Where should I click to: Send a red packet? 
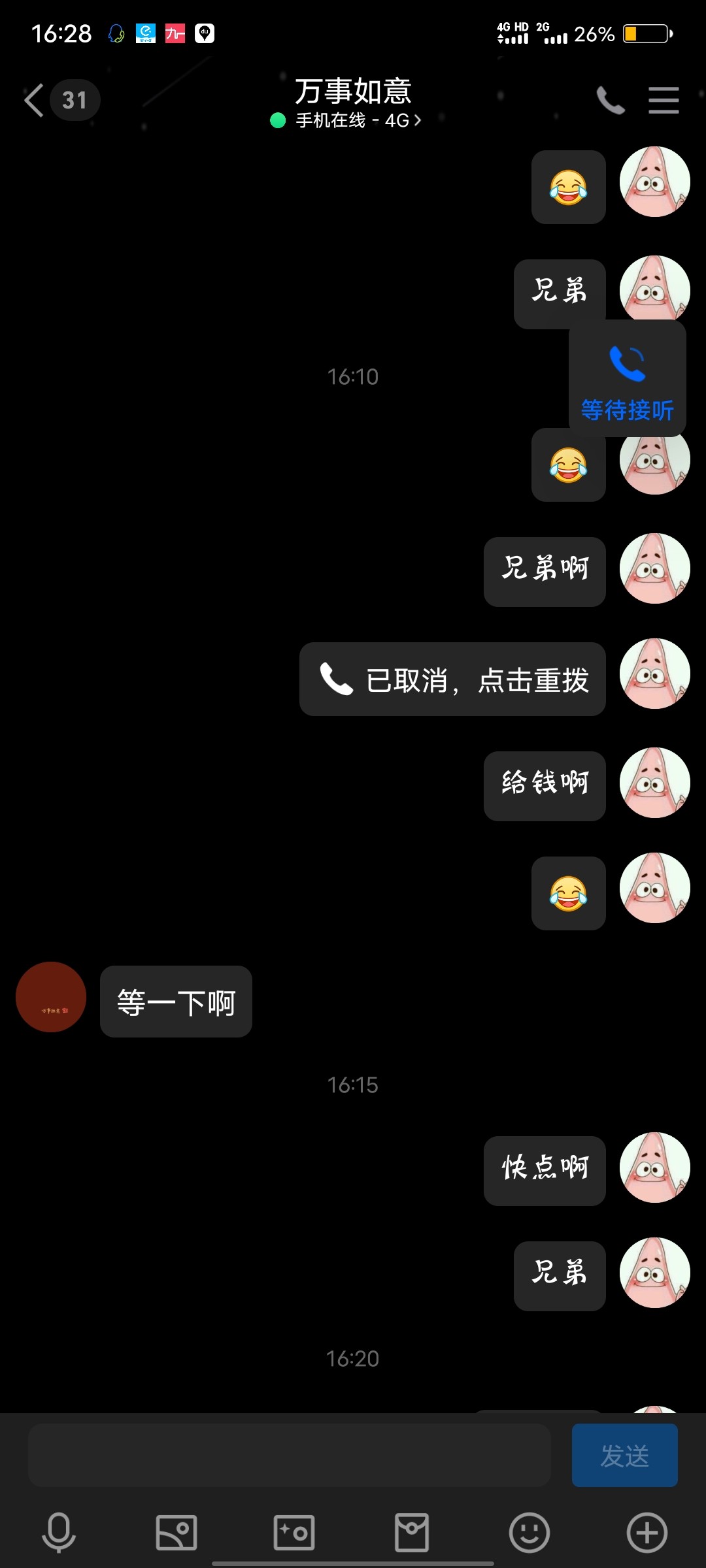pos(412,1532)
